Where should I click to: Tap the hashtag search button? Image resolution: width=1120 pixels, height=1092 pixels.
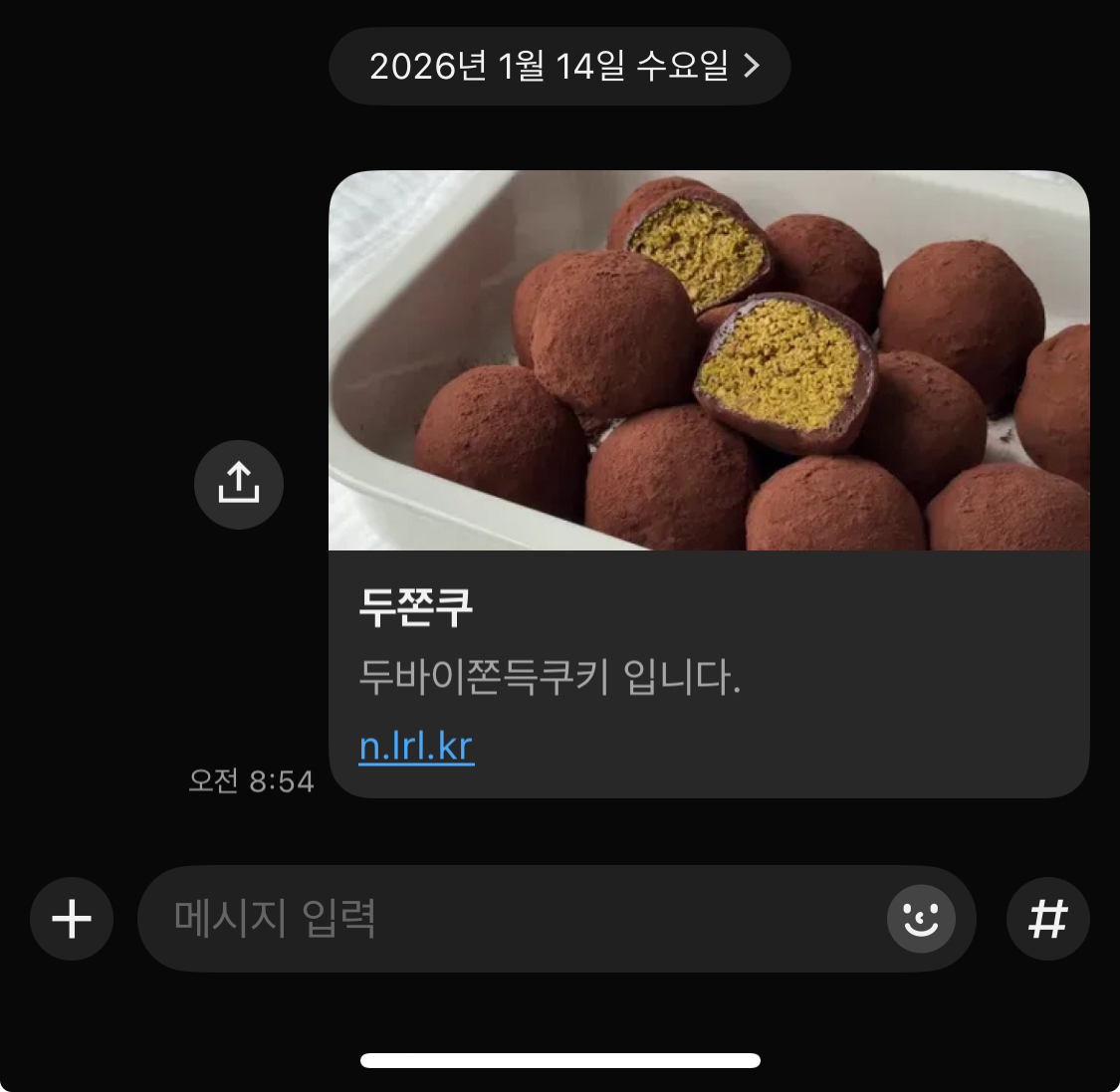1047,919
